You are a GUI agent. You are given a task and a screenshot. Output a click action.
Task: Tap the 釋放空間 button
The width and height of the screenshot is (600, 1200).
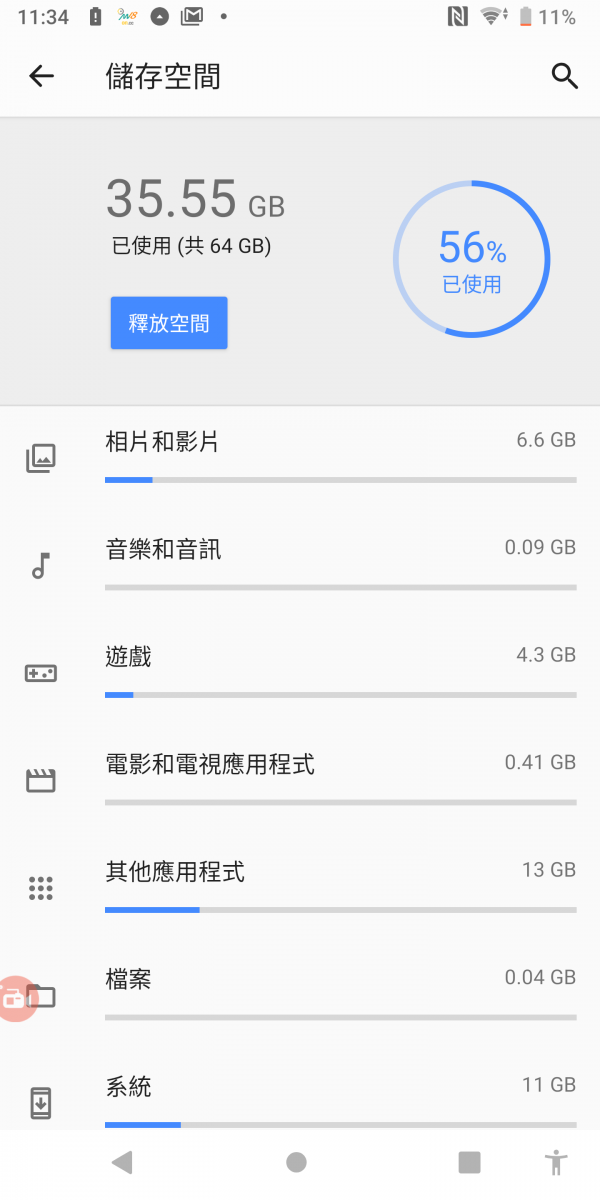pos(169,323)
